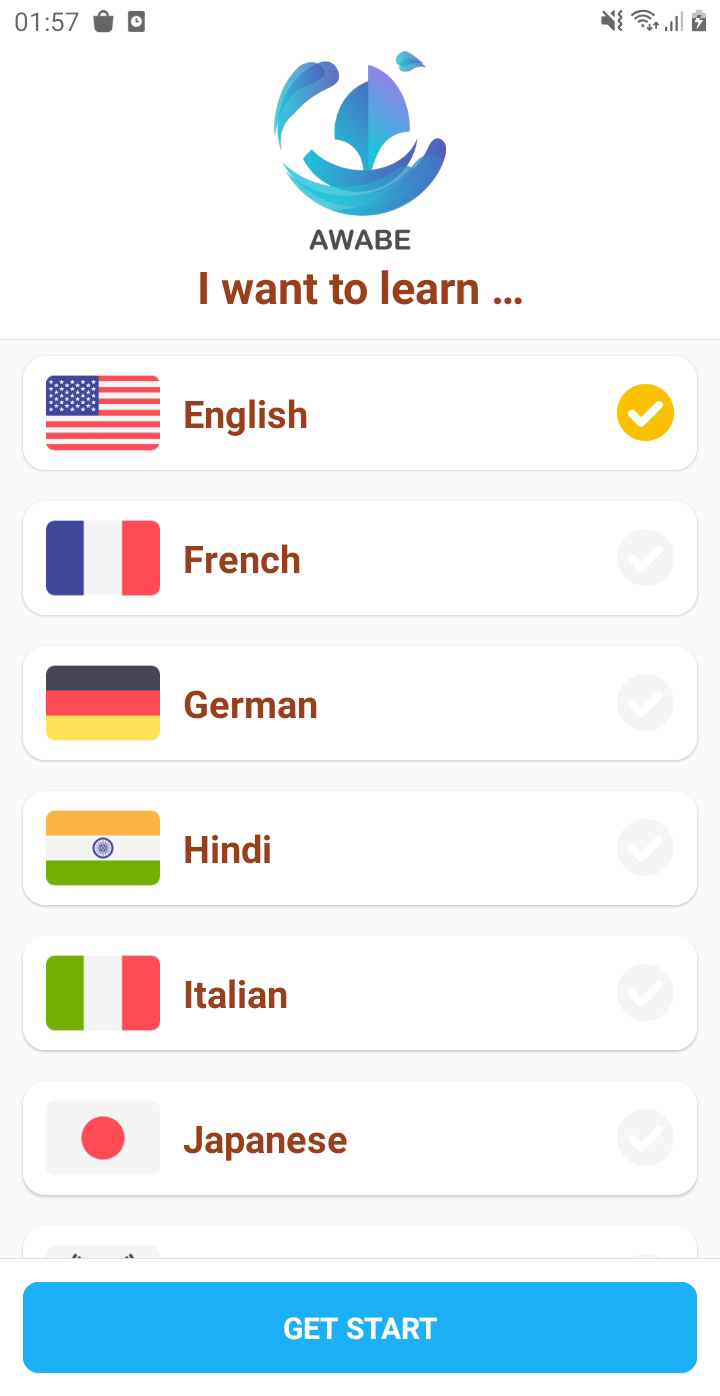Choose the Hindi language row
Screen dimensions: 720x1396
point(360,847)
